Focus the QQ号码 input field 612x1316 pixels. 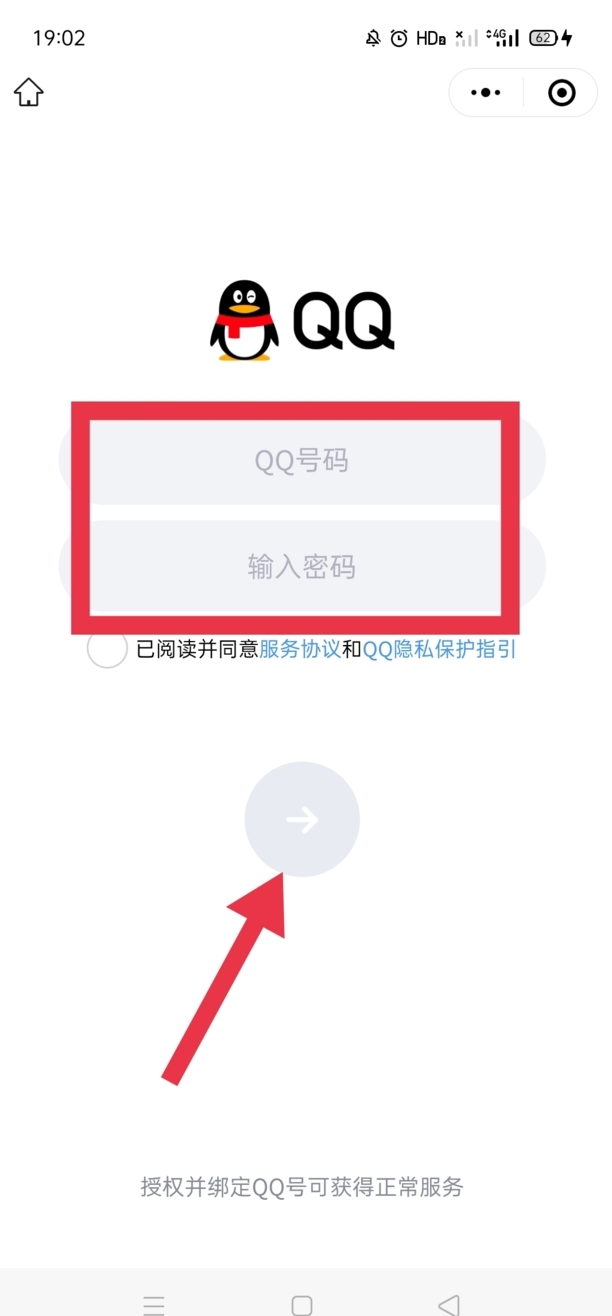pos(301,461)
